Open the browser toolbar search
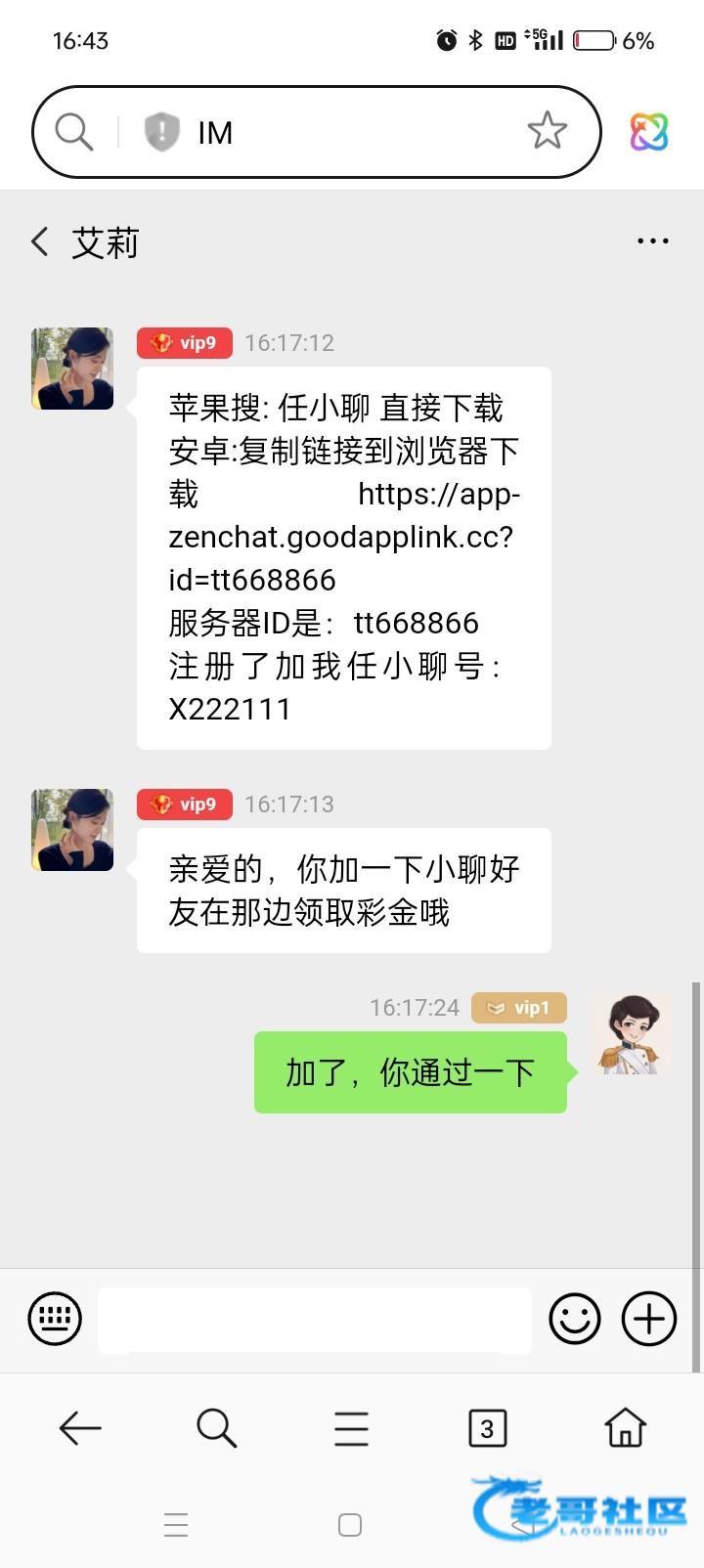This screenshot has width=704, height=1568. pos(216,1428)
